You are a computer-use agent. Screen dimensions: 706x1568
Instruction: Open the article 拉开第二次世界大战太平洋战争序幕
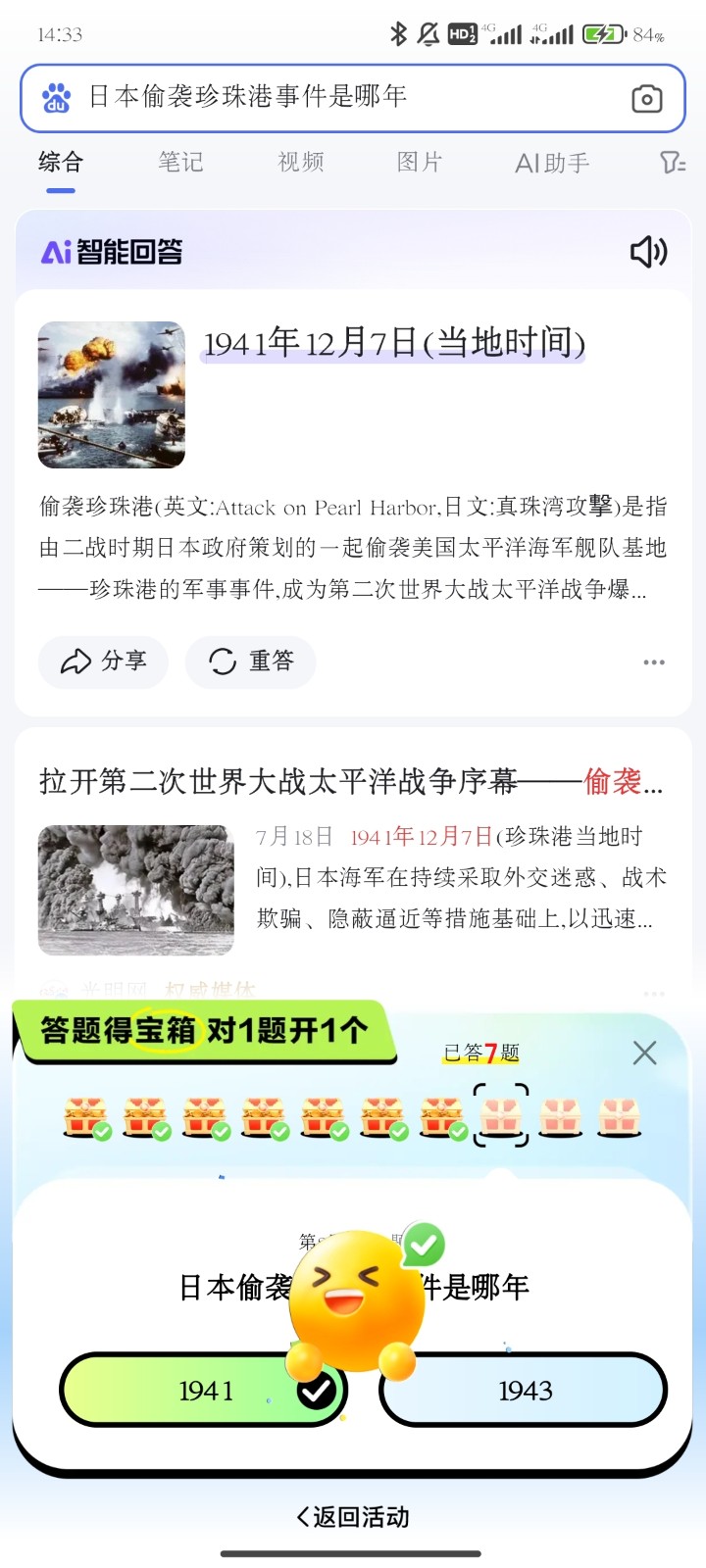(351, 782)
